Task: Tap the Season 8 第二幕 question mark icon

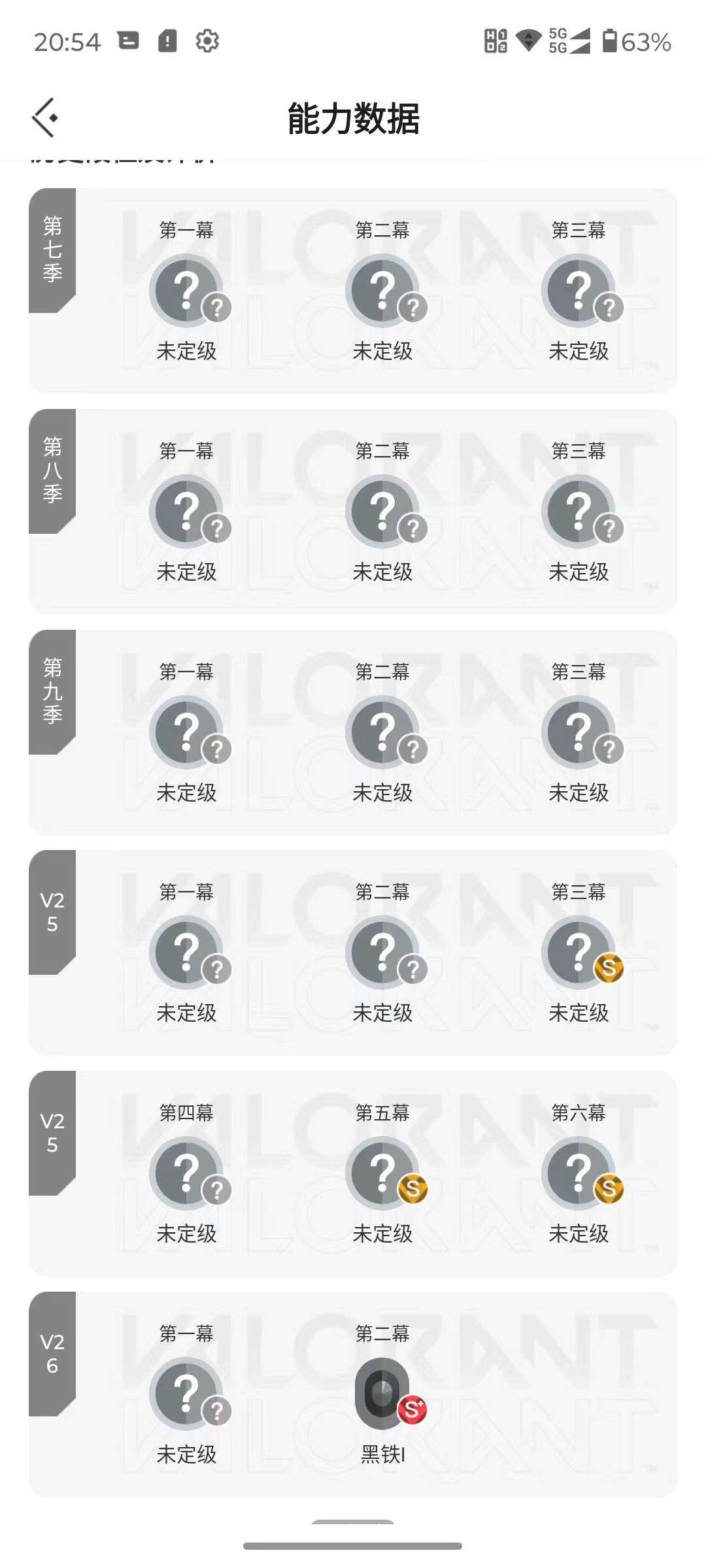Action: 382,510
